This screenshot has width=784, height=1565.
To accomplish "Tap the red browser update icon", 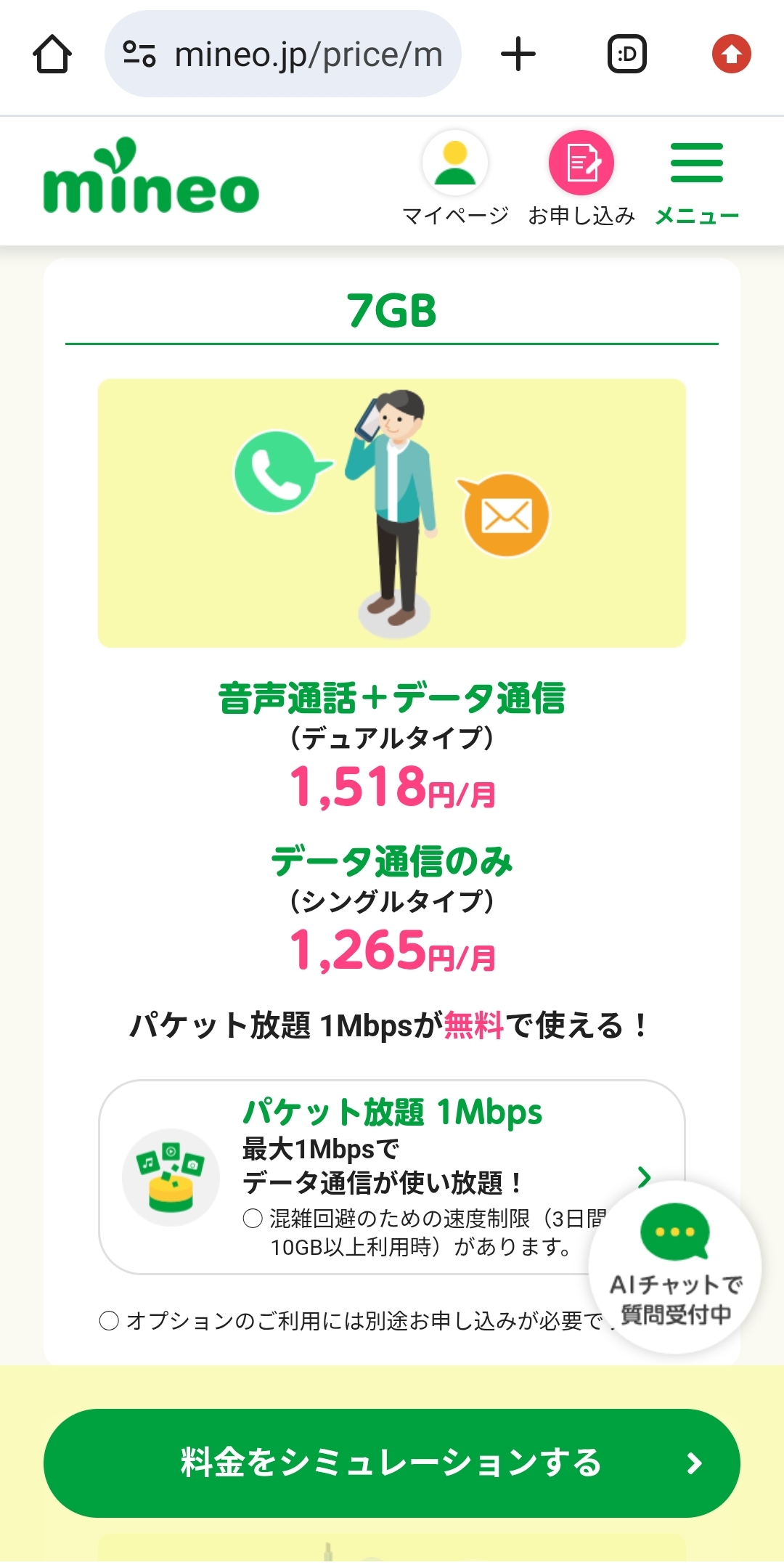I will click(731, 54).
